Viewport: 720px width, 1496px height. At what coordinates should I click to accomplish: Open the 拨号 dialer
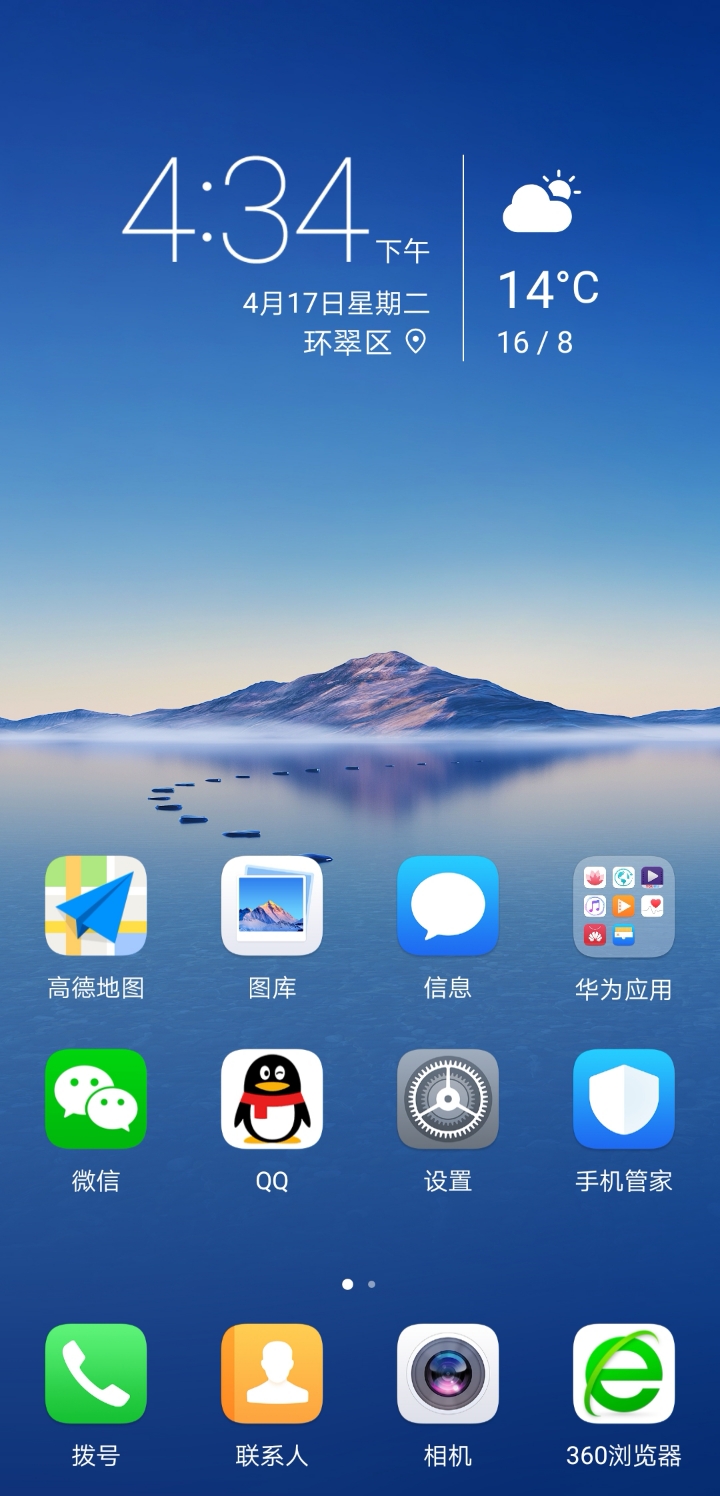[96, 1374]
